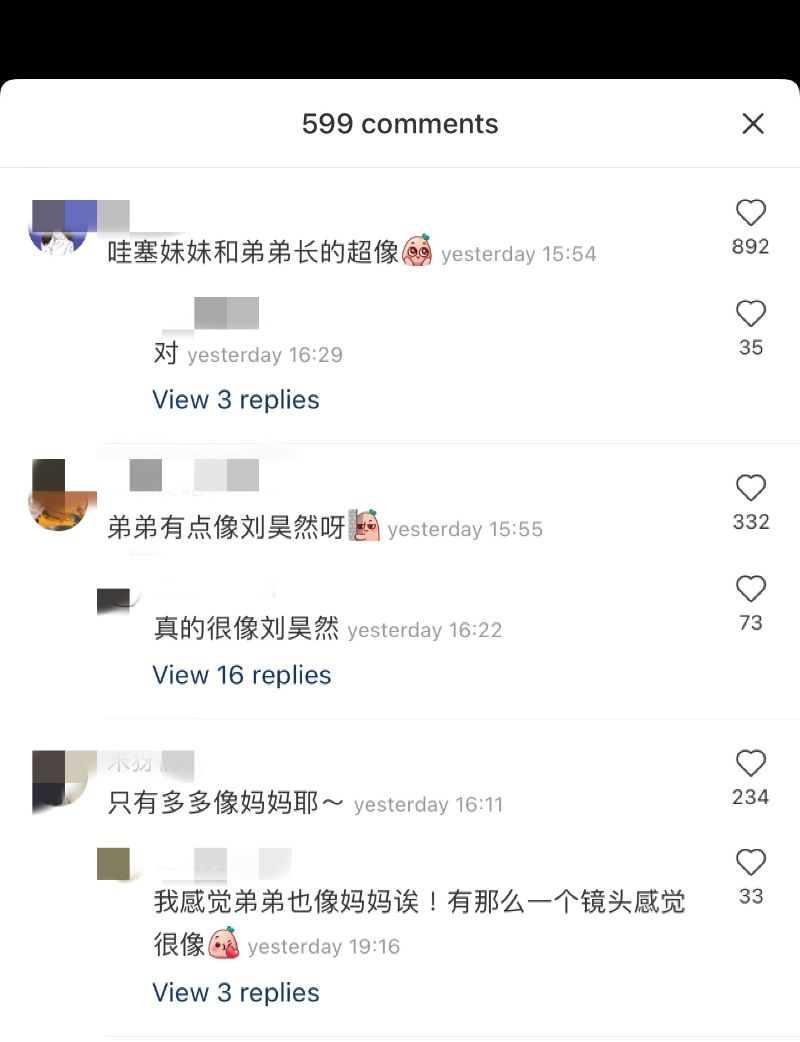Like the comment '弟弟有点像刘昊然呀'
Screen dimensions: 800x1042
point(750,488)
